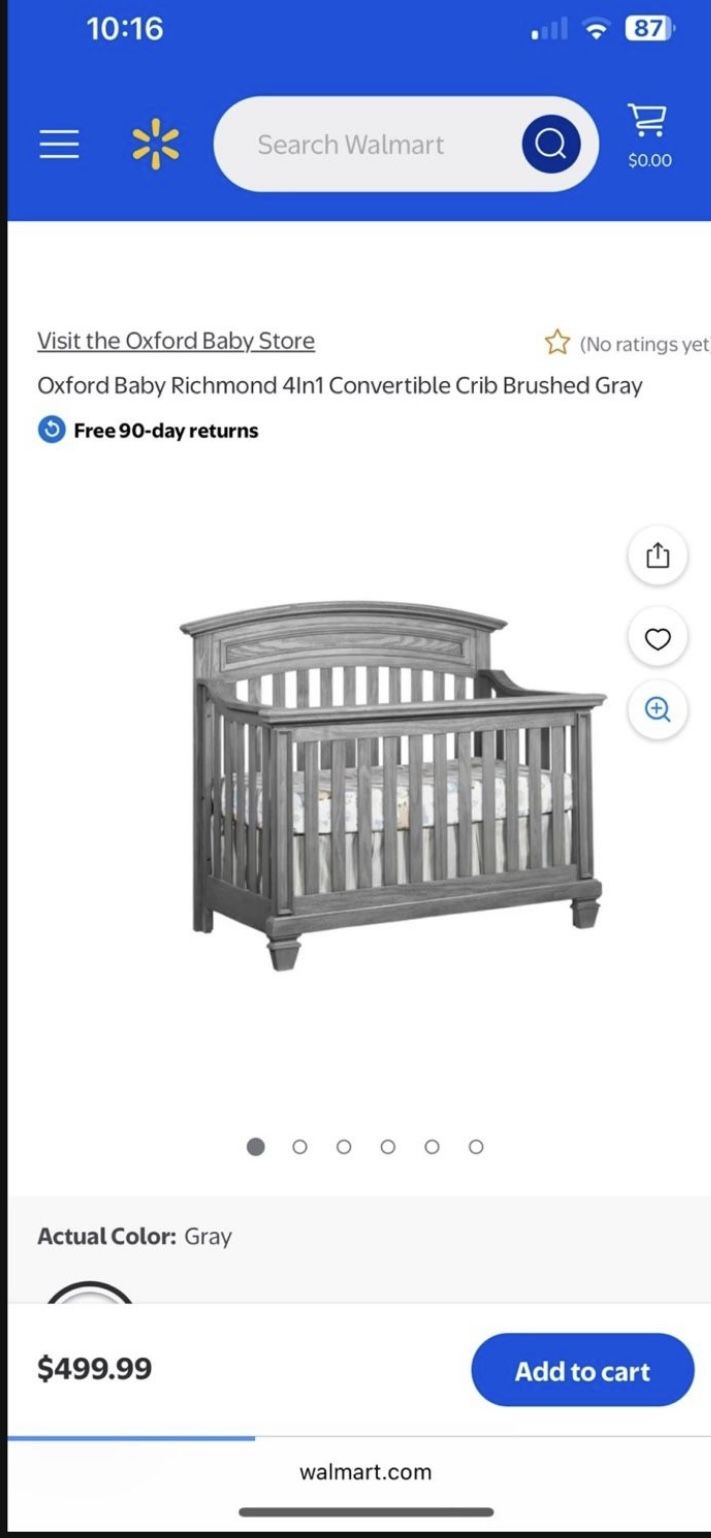This screenshot has height=1538, width=711.
Task: Share this crib product
Action: (657, 555)
